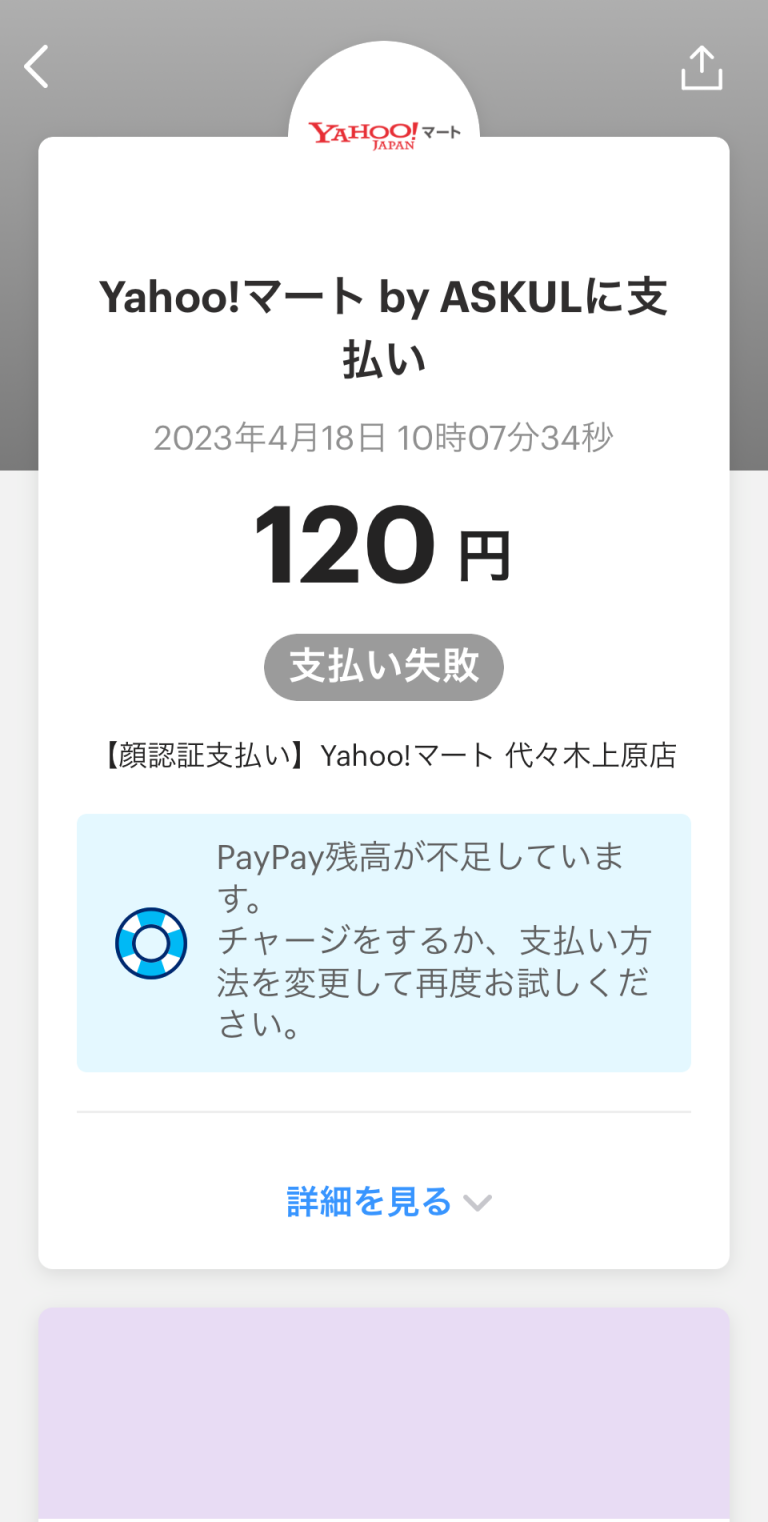The image size is (768, 1522).
Task: Tap the 120円 amount display
Action: click(x=383, y=545)
